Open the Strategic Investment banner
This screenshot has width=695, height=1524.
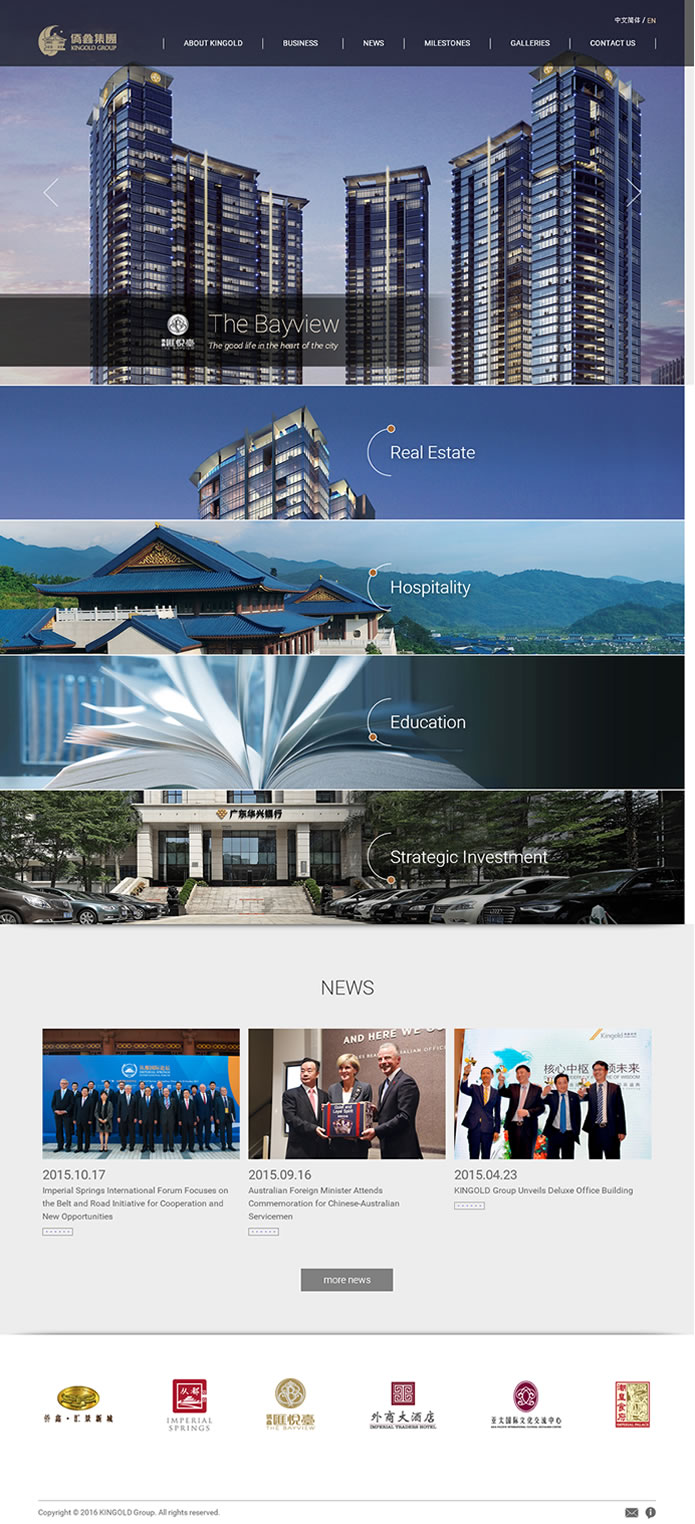pos(468,857)
